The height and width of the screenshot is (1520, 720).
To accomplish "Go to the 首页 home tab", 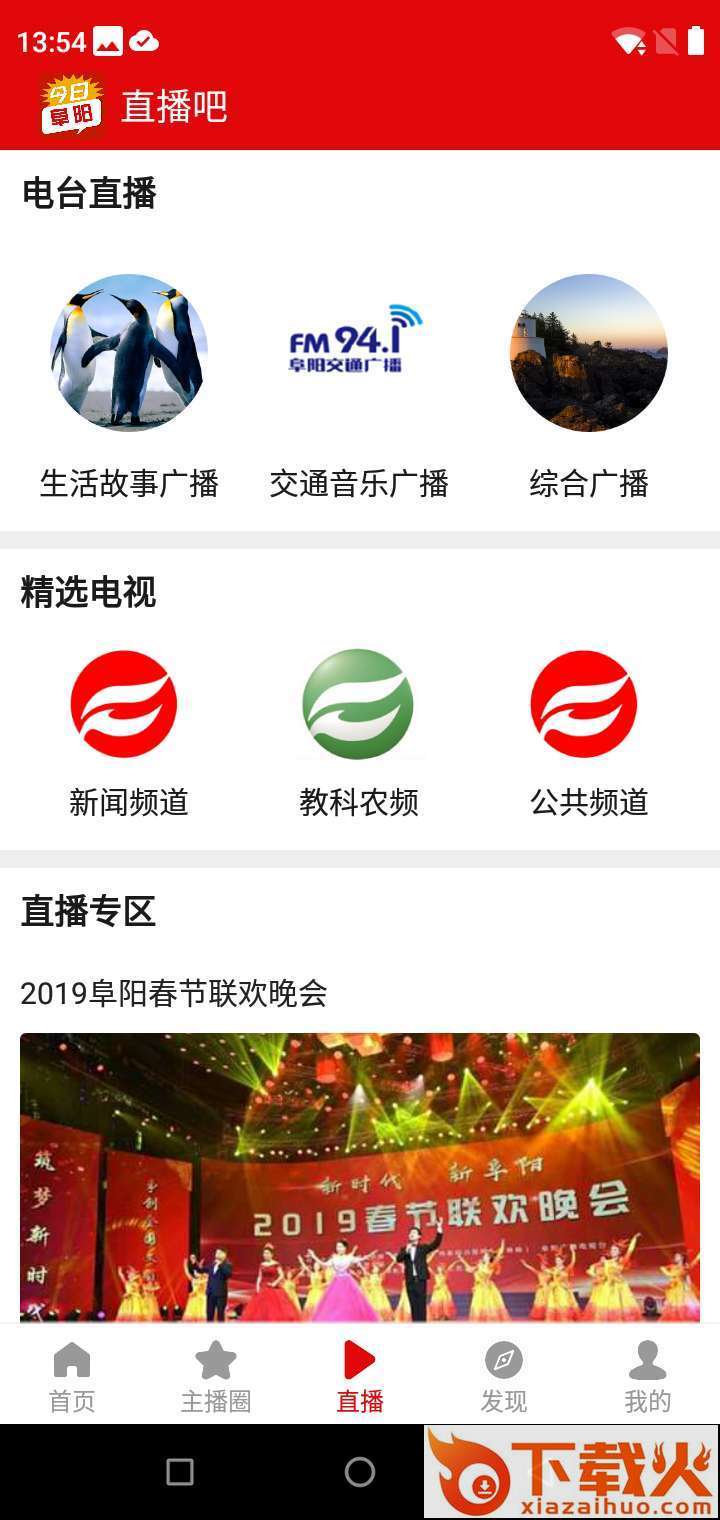I will pos(72,1376).
